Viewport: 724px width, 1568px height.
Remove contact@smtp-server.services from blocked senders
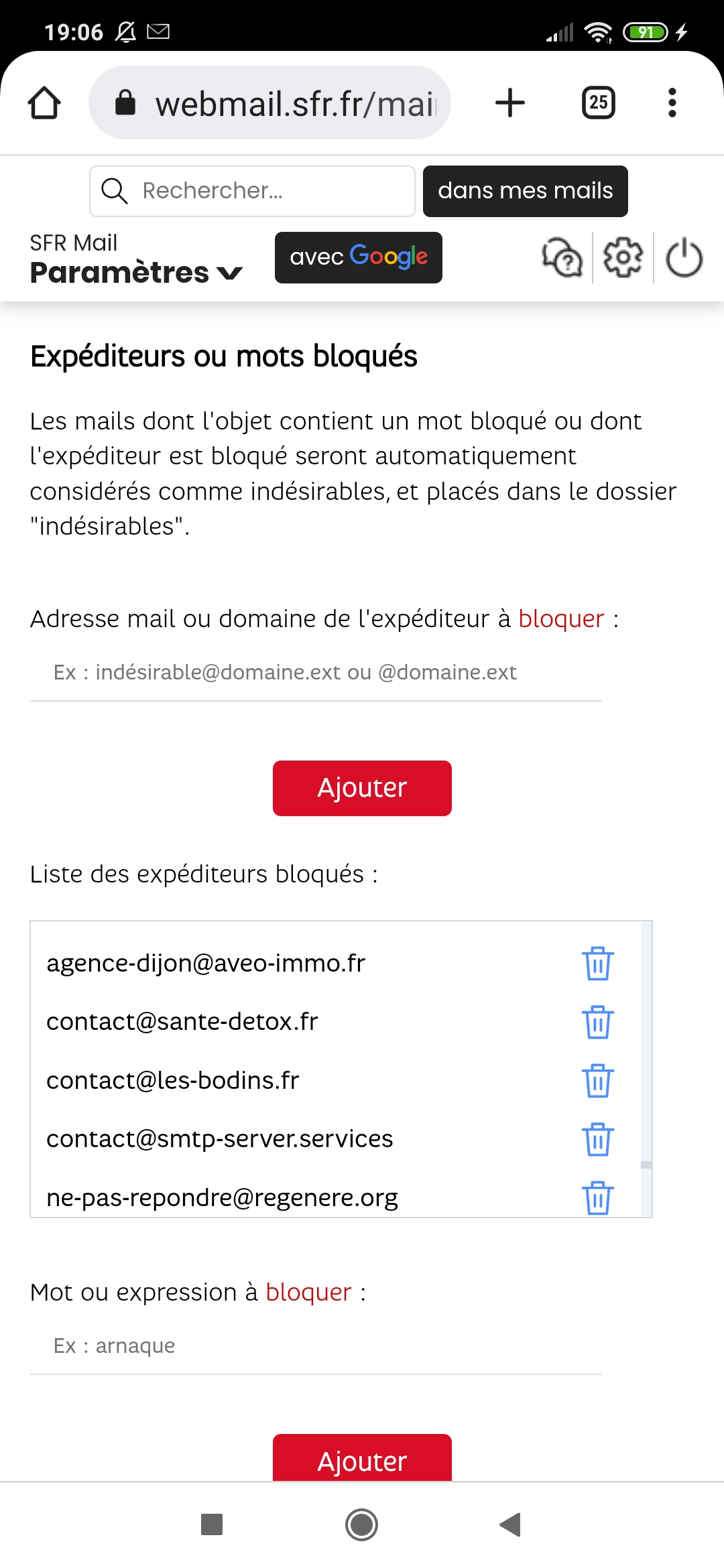pos(597,1139)
